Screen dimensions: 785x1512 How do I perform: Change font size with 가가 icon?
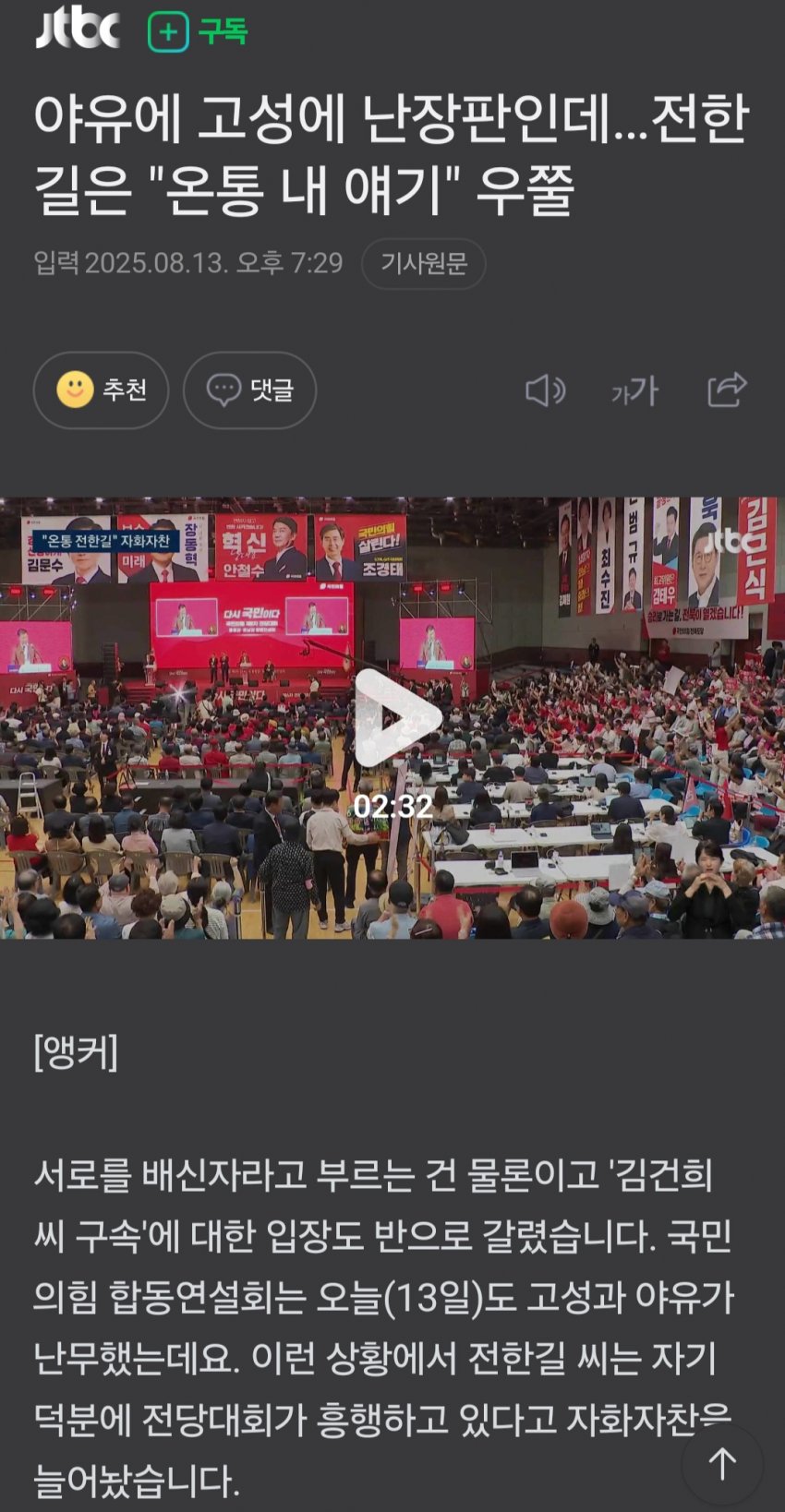click(634, 390)
